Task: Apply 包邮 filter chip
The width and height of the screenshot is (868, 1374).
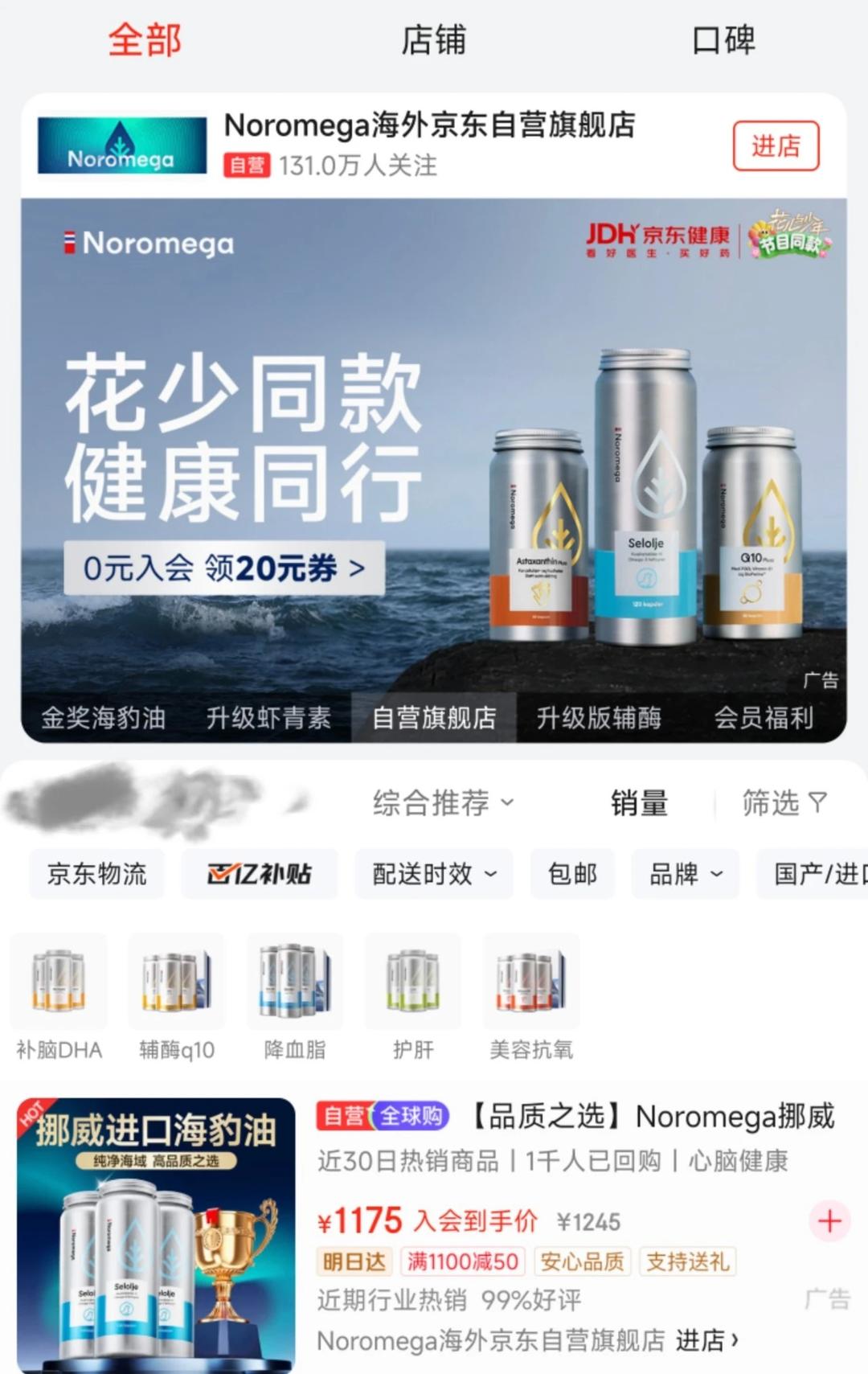Action: pyautogui.click(x=572, y=874)
